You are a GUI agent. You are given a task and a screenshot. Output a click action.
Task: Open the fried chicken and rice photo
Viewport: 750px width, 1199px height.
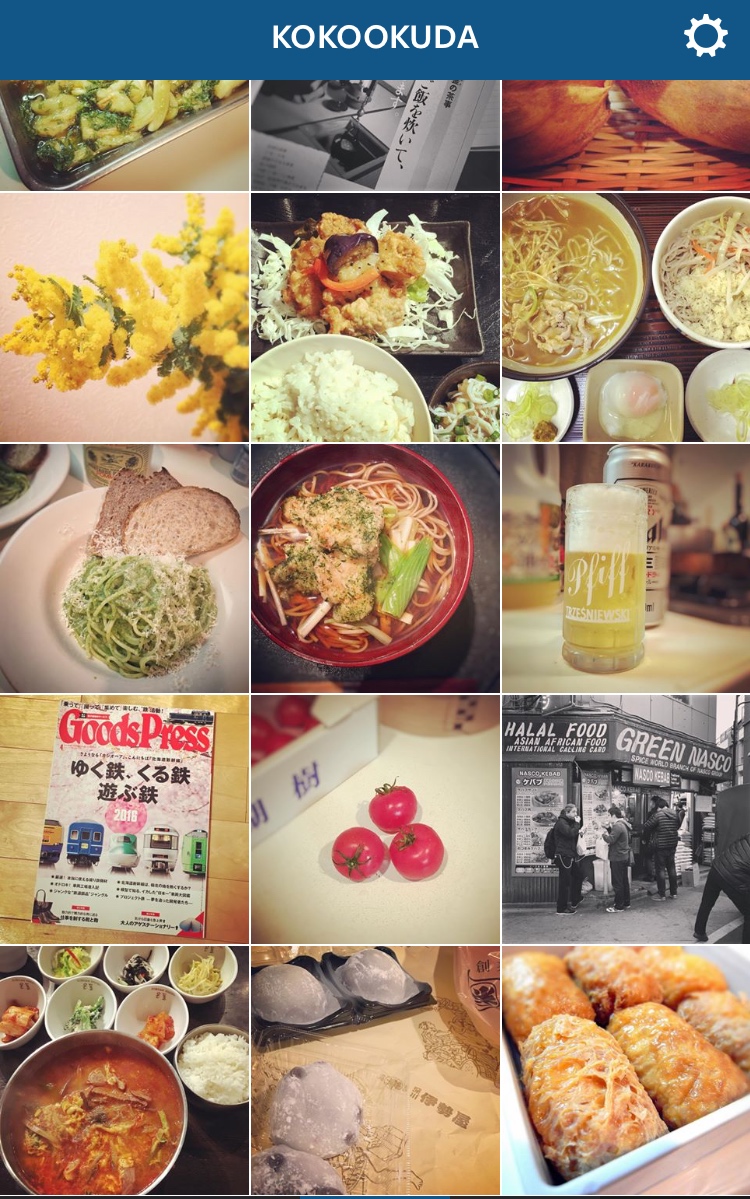(375, 316)
